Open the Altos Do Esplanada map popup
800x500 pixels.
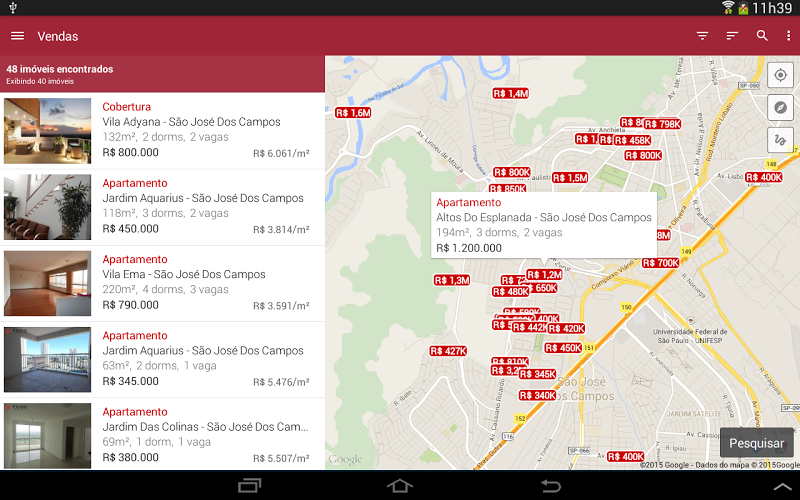click(543, 225)
